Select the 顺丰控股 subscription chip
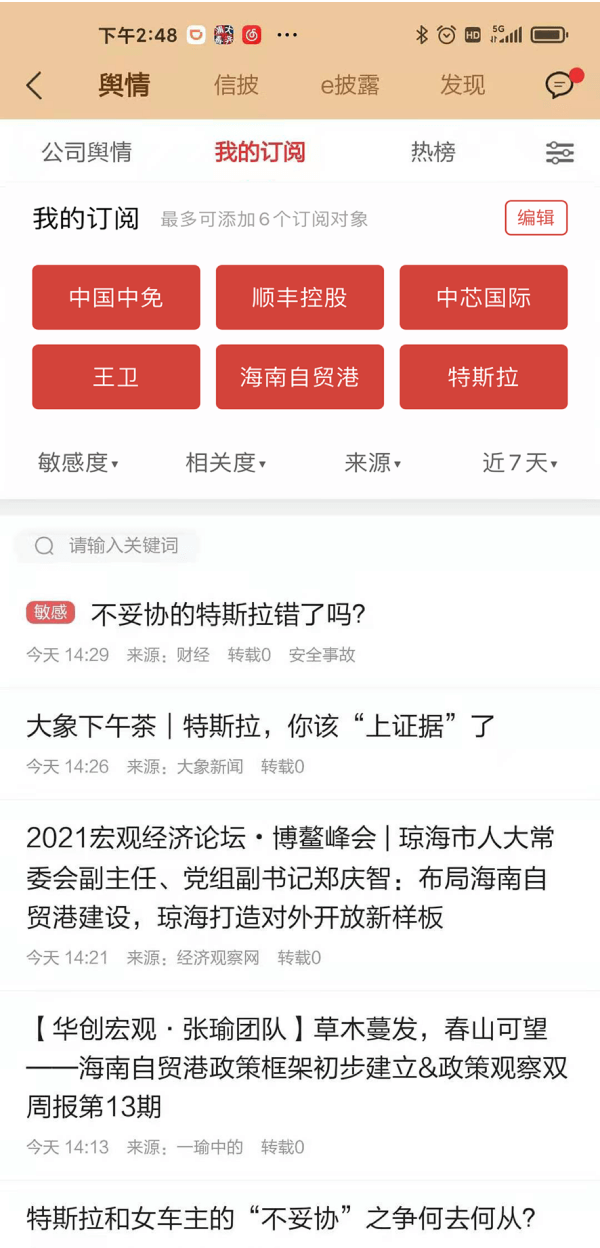The width and height of the screenshot is (600, 1248). 300,297
